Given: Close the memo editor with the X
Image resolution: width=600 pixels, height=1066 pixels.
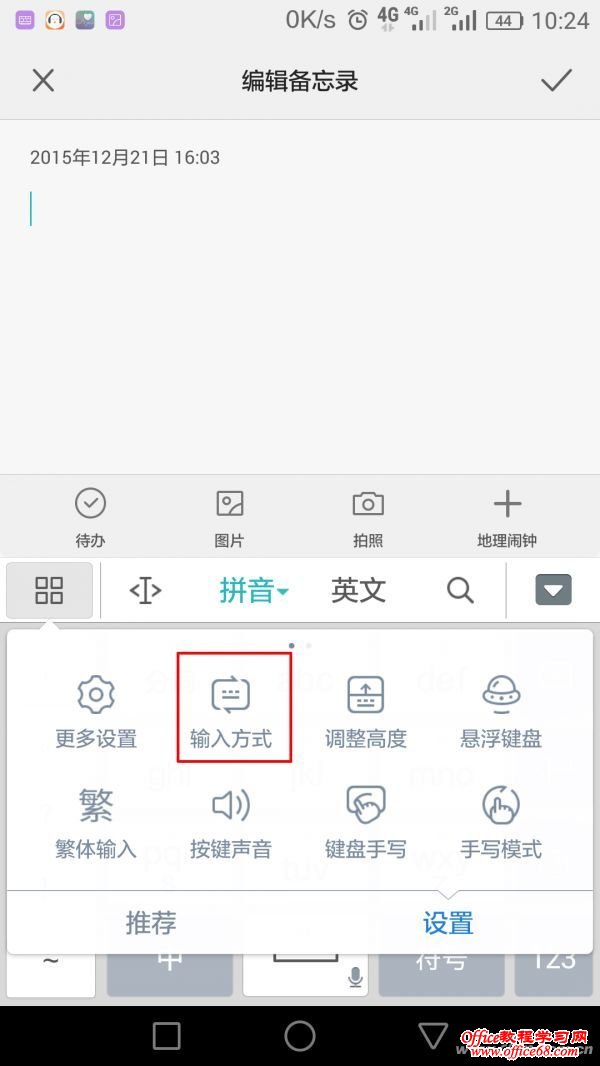Looking at the screenshot, I should click(x=43, y=81).
